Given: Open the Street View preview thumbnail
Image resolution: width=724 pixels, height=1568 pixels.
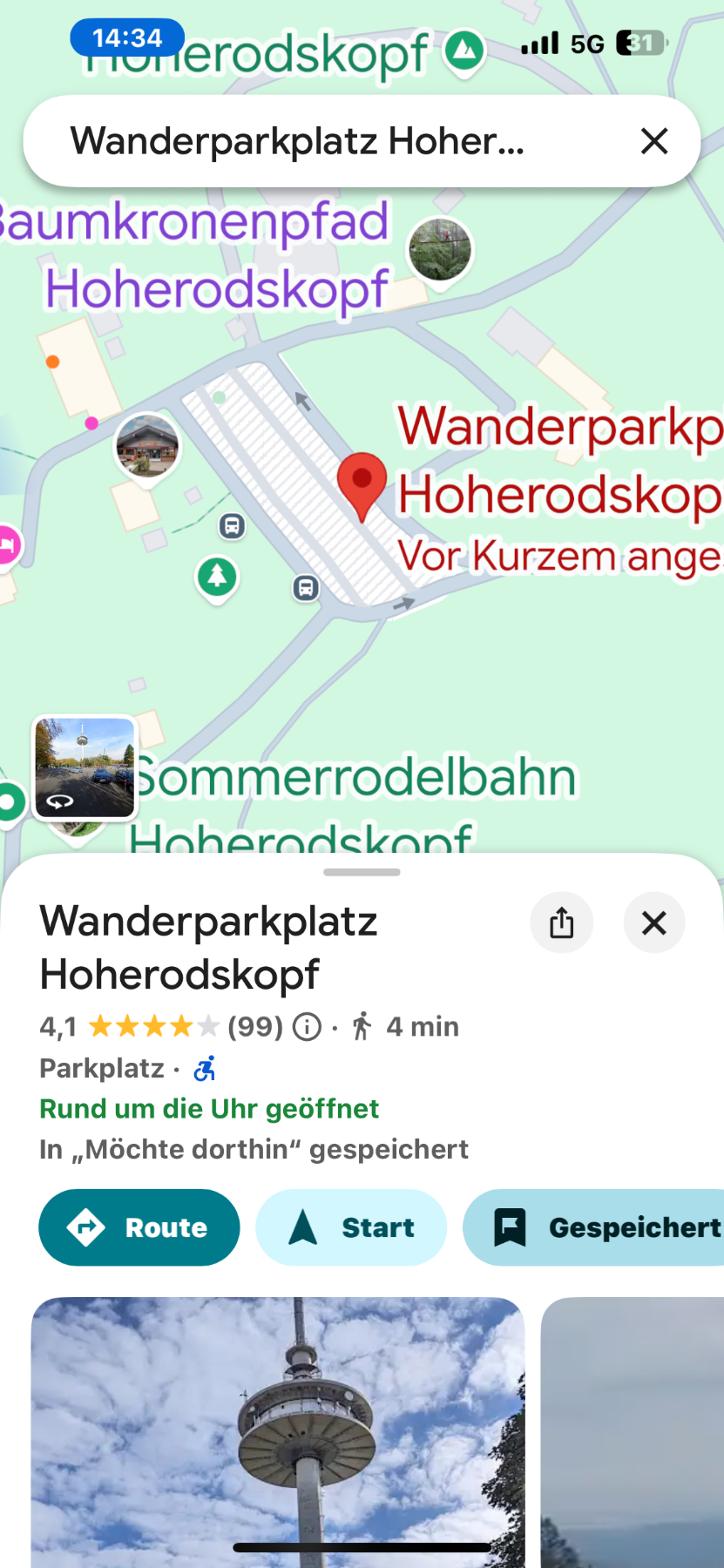Looking at the screenshot, I should (x=85, y=767).
